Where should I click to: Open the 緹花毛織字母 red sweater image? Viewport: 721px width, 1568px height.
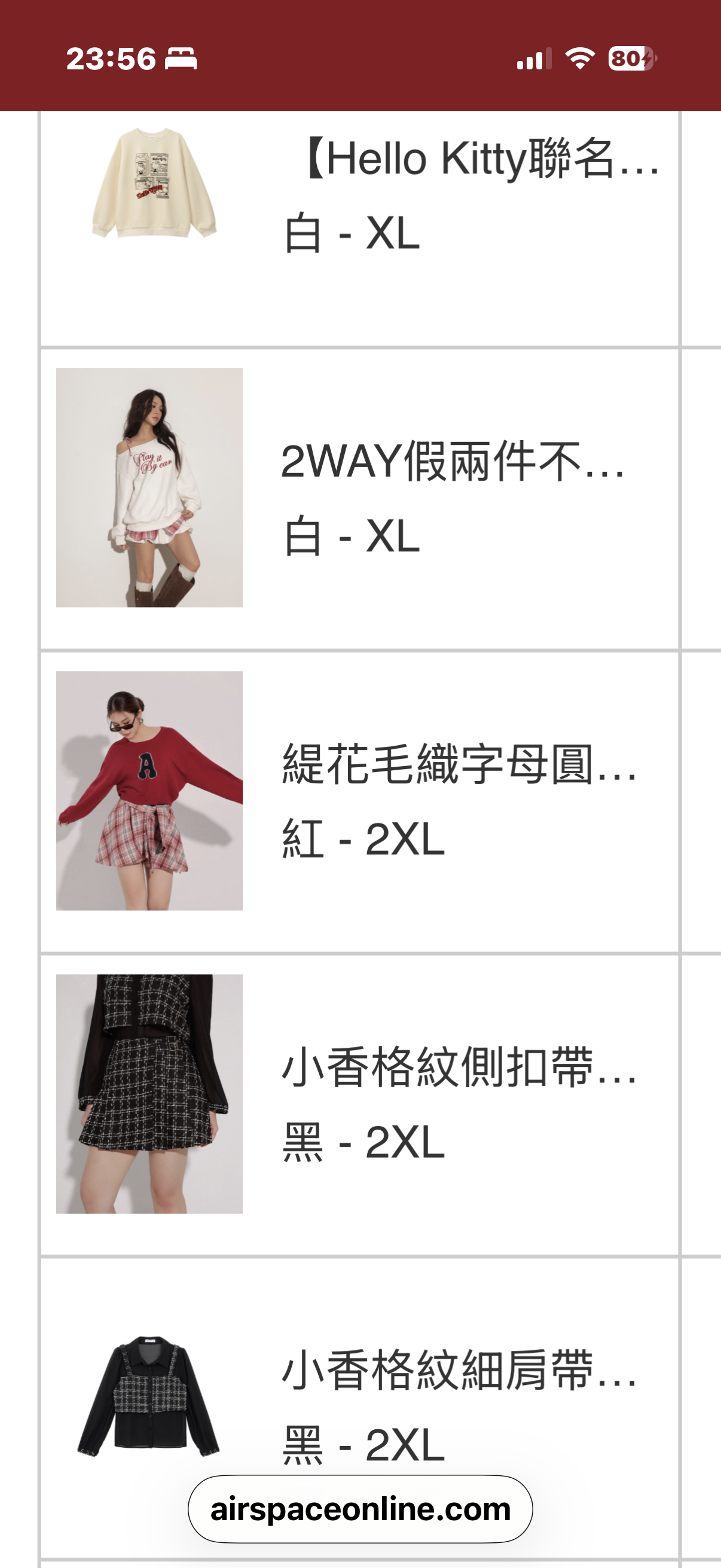pyautogui.click(x=149, y=790)
